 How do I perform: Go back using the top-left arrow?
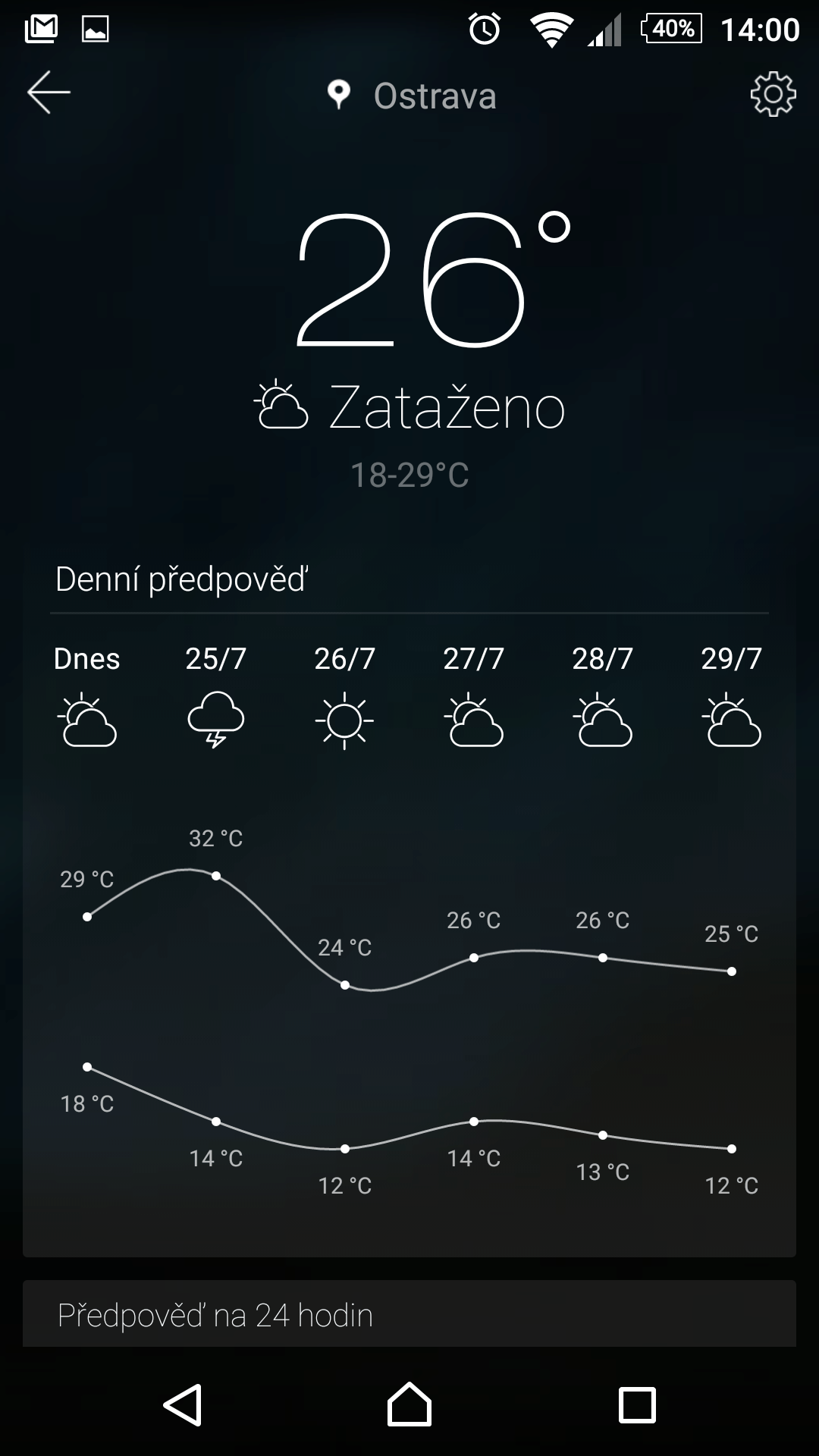point(49,93)
